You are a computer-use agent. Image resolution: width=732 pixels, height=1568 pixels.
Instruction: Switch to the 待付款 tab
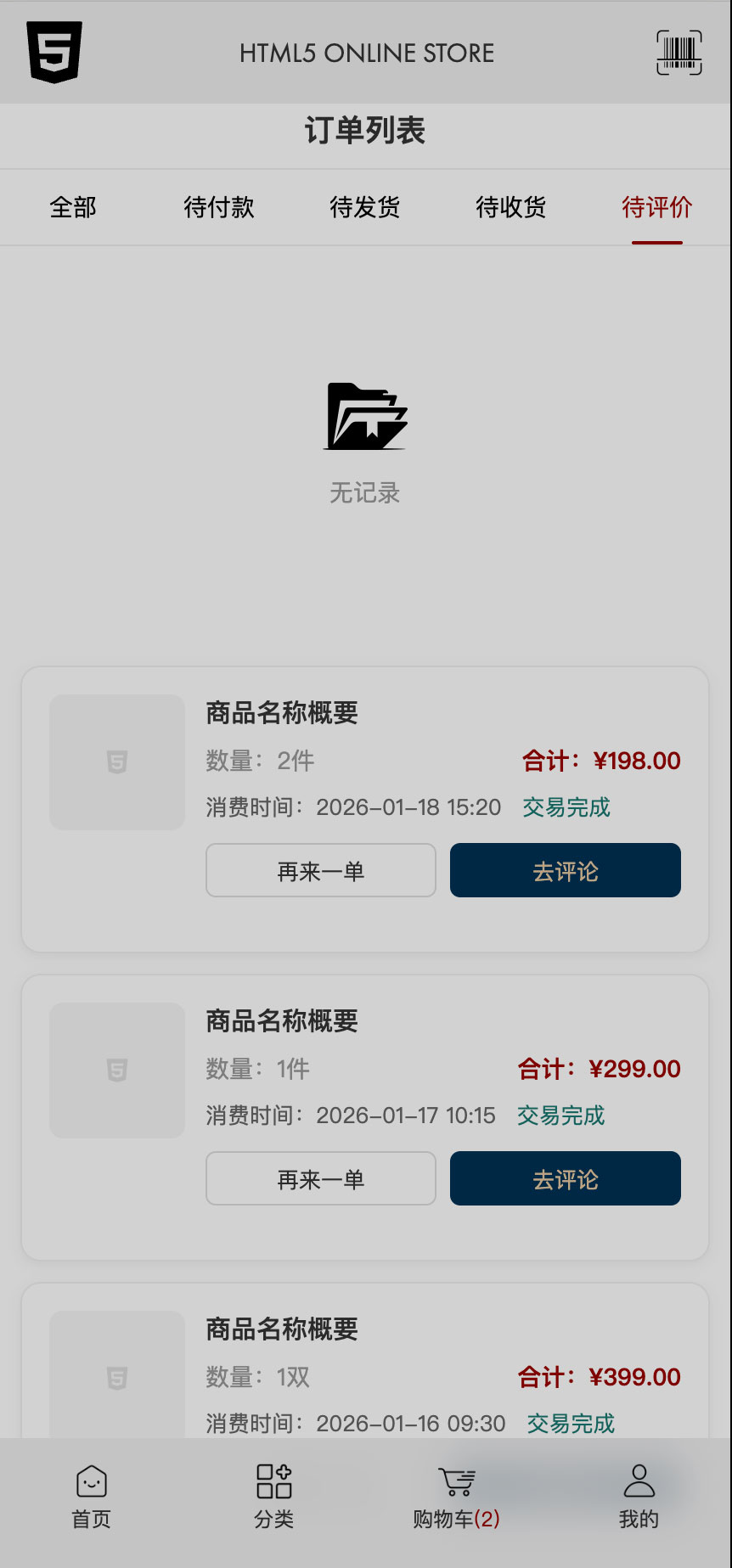[x=219, y=207]
